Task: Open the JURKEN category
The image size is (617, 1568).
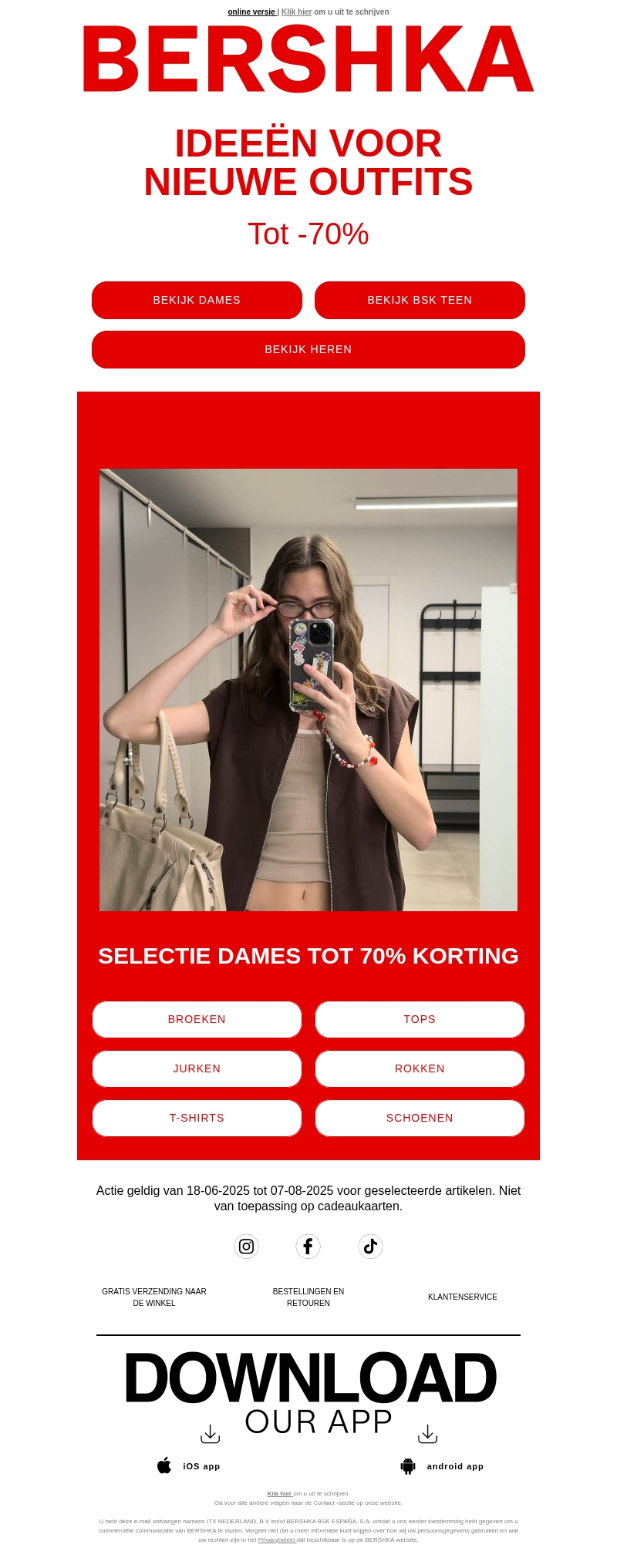Action: [197, 1068]
